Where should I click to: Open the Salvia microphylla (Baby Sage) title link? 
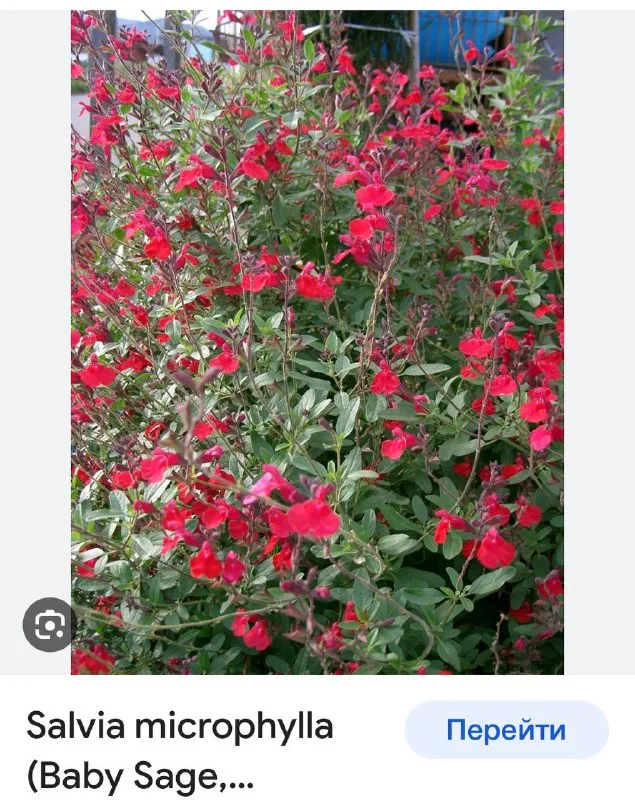click(x=180, y=750)
